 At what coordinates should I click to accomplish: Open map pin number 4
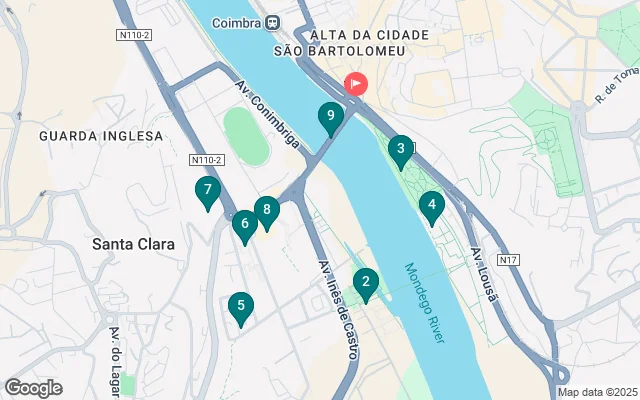(431, 207)
